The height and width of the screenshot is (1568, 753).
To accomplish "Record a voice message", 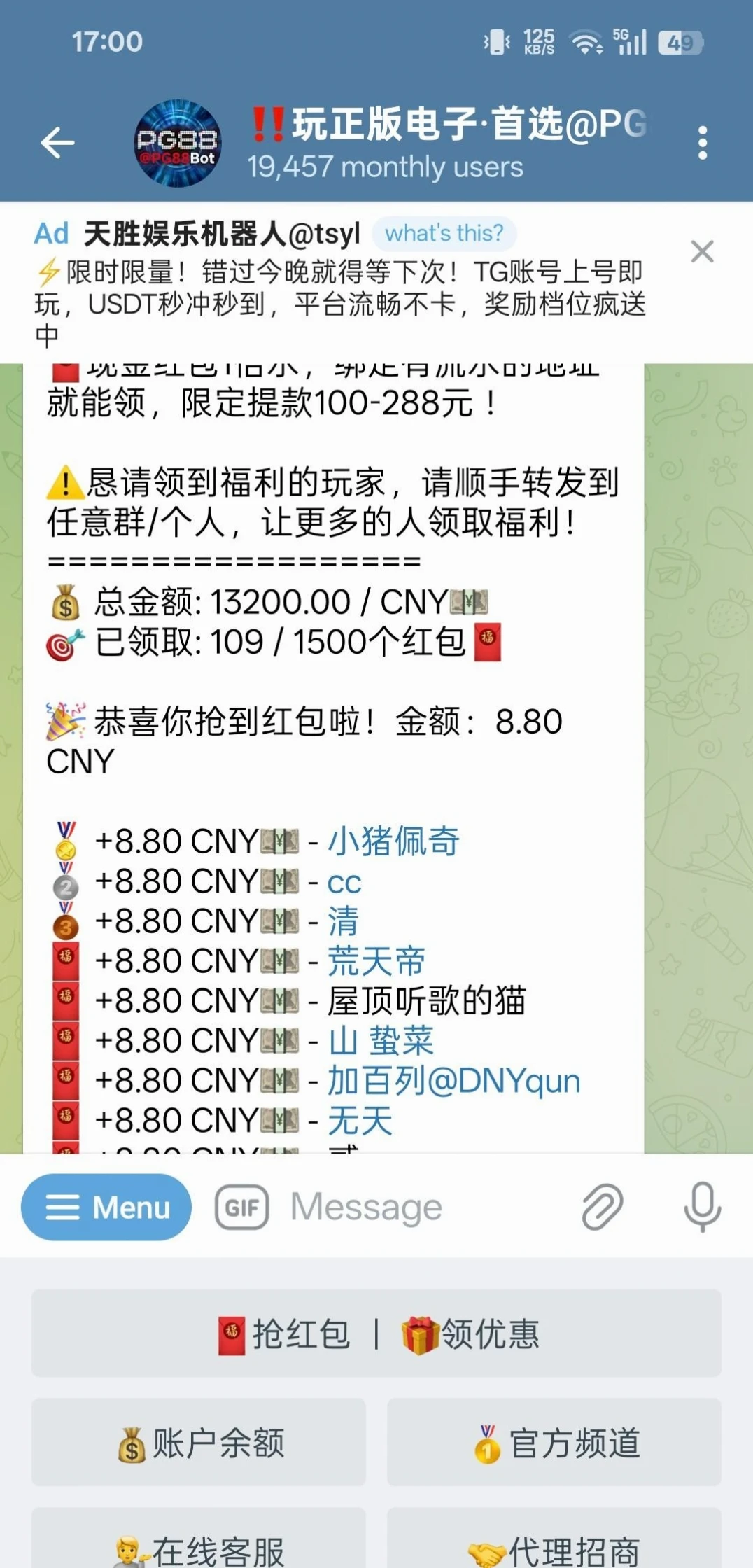I will point(702,1207).
